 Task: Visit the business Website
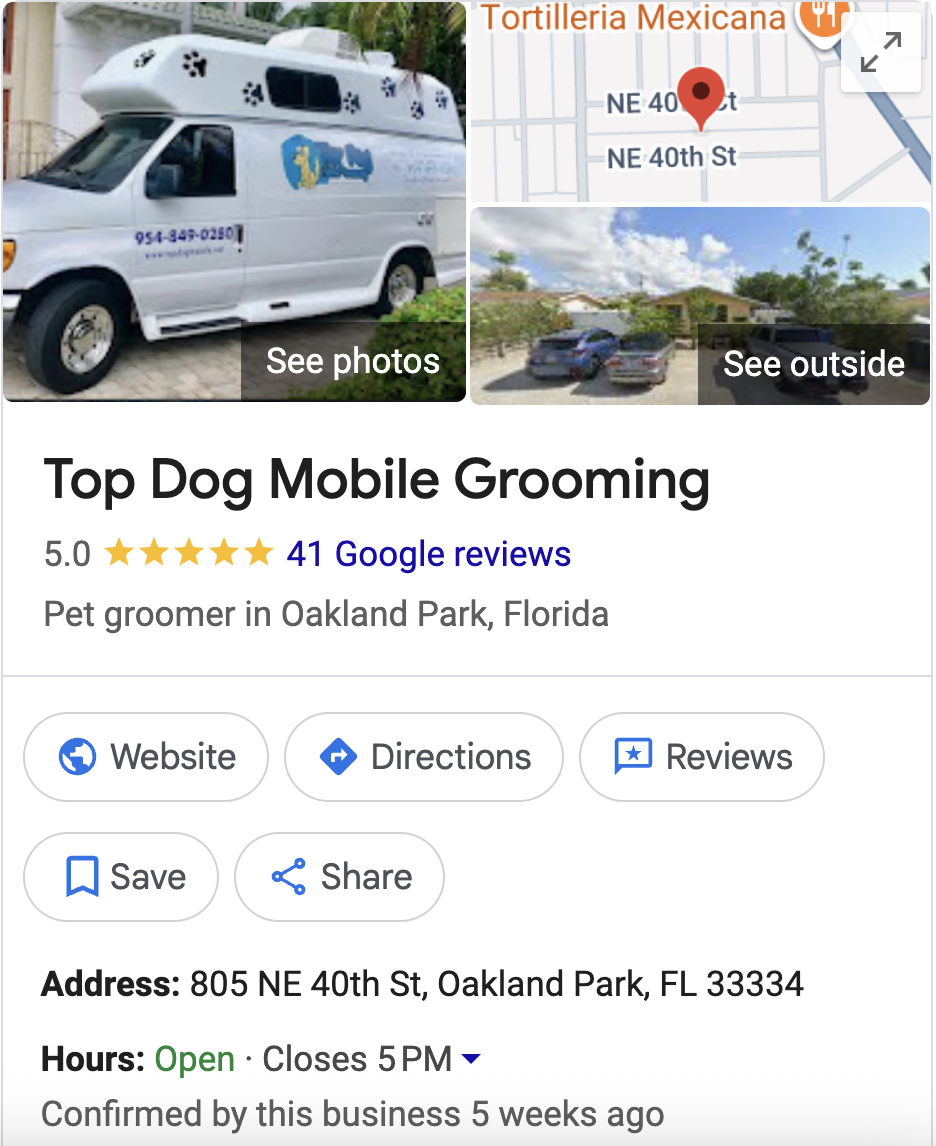tap(146, 757)
